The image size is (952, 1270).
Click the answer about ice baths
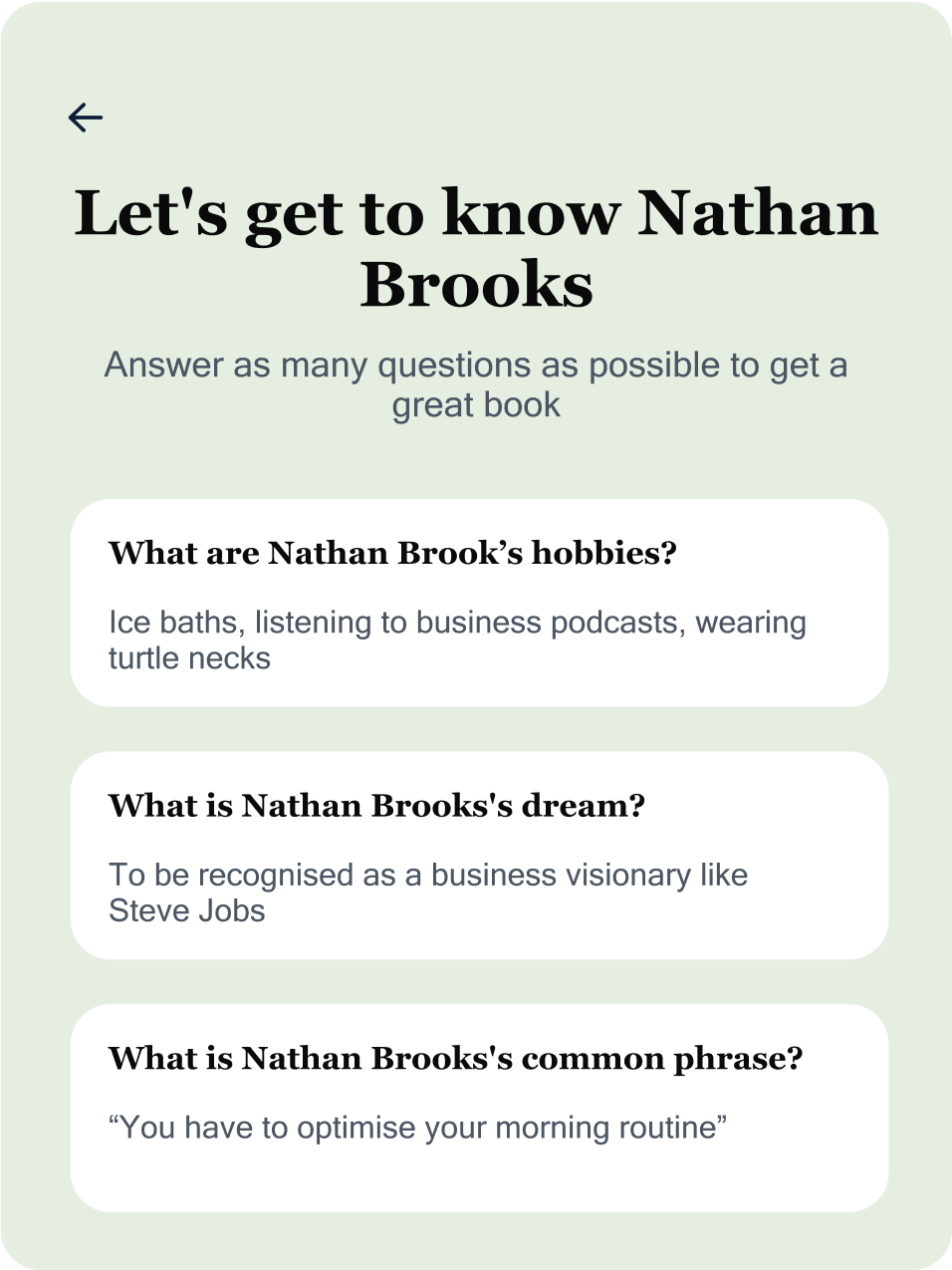pyautogui.click(x=458, y=638)
